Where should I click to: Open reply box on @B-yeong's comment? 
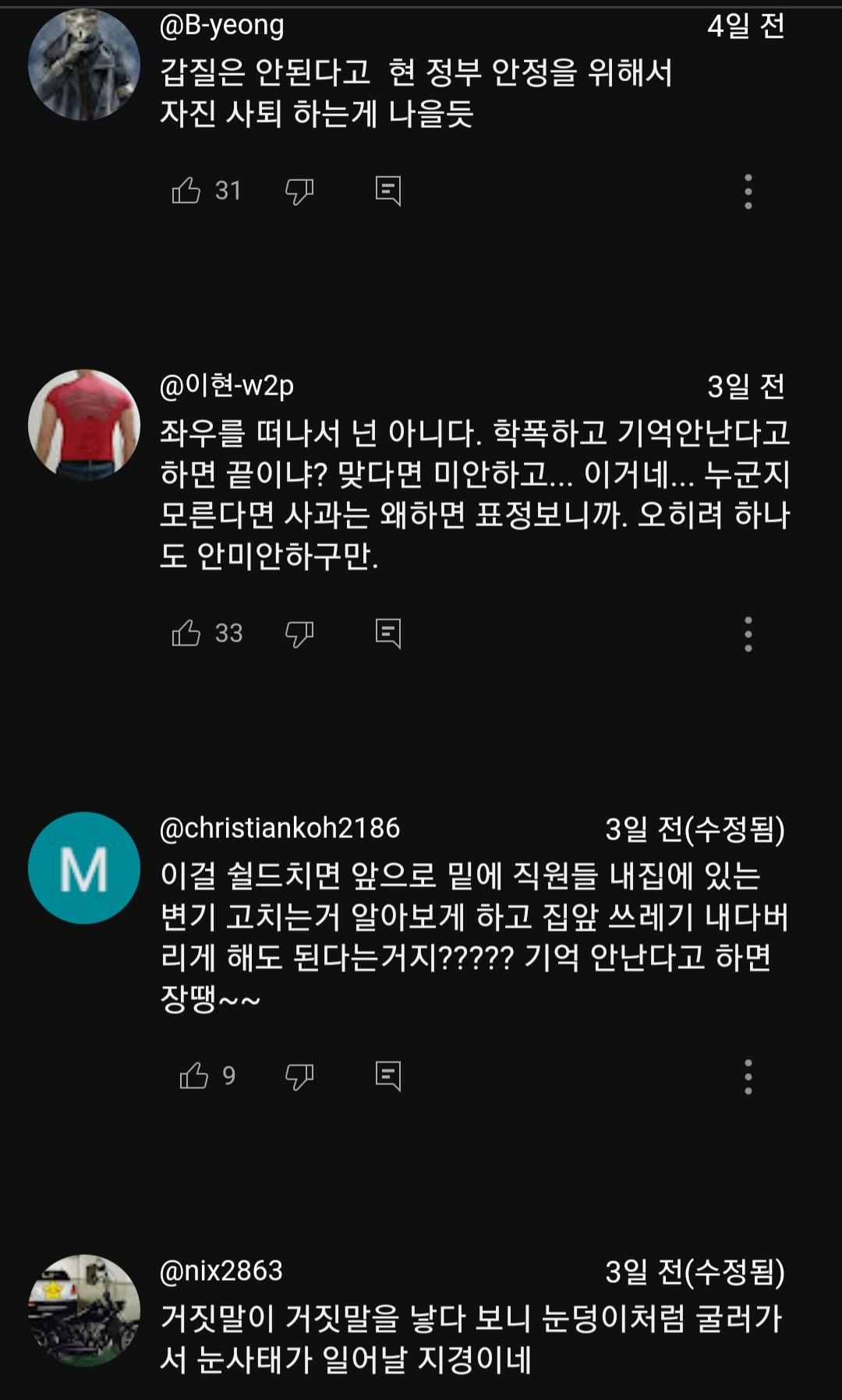click(x=388, y=190)
